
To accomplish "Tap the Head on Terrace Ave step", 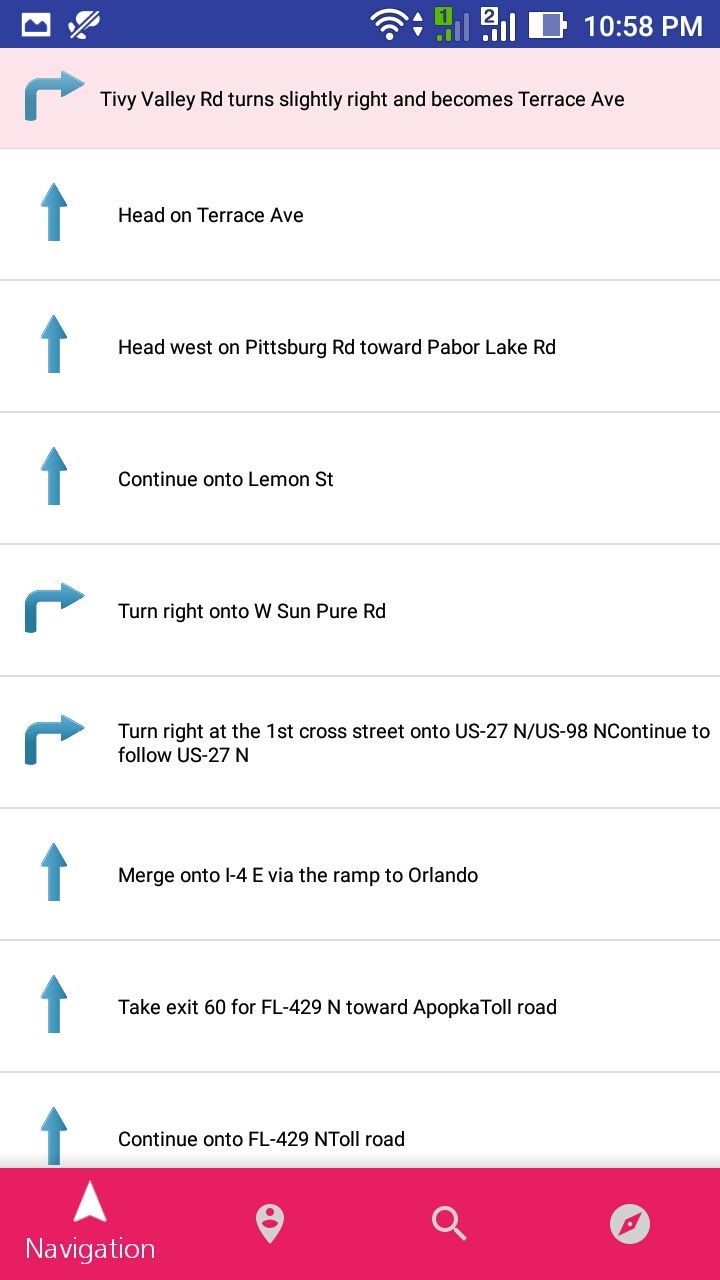I will coord(360,215).
